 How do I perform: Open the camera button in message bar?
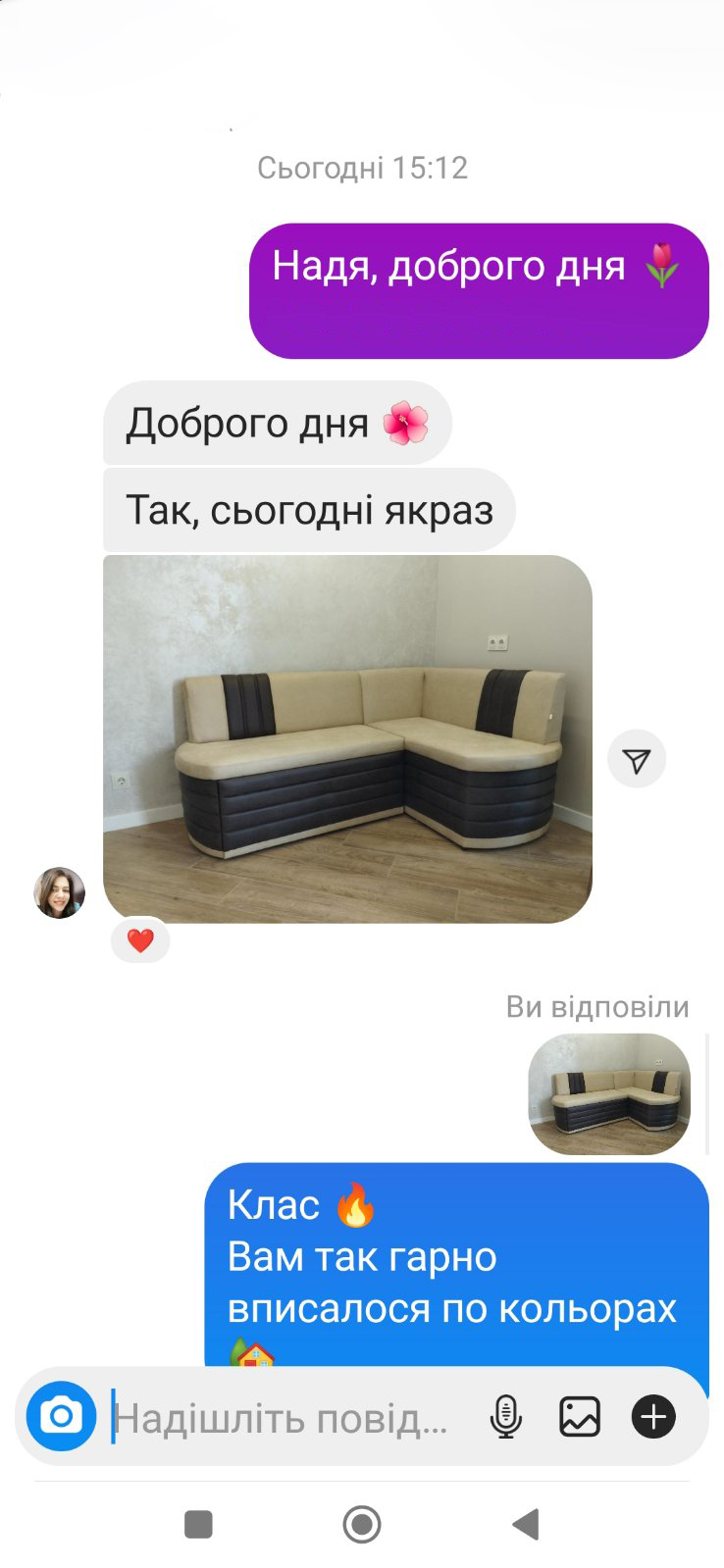pyautogui.click(x=61, y=1416)
